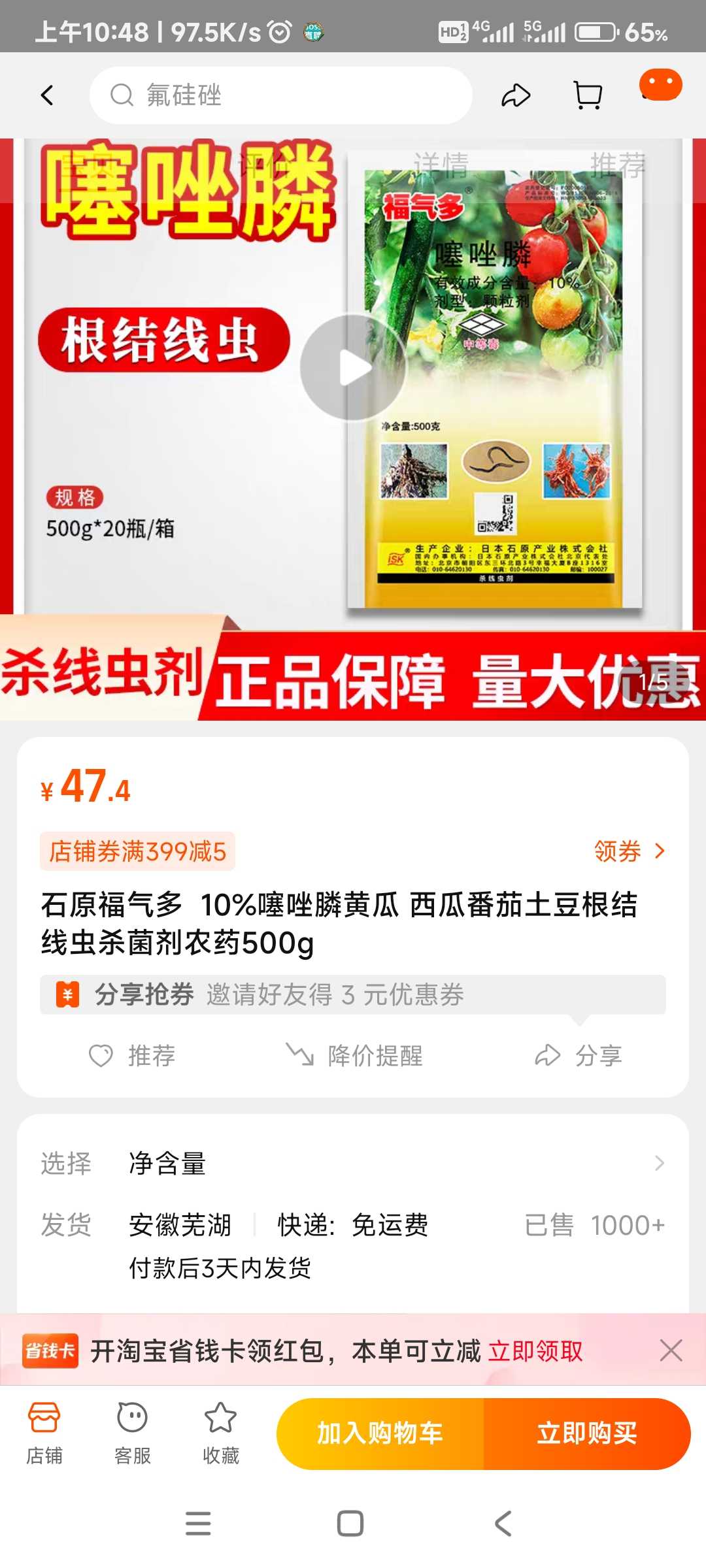Tap the 推荐 heart button
The image size is (706, 1568).
pyautogui.click(x=132, y=1055)
